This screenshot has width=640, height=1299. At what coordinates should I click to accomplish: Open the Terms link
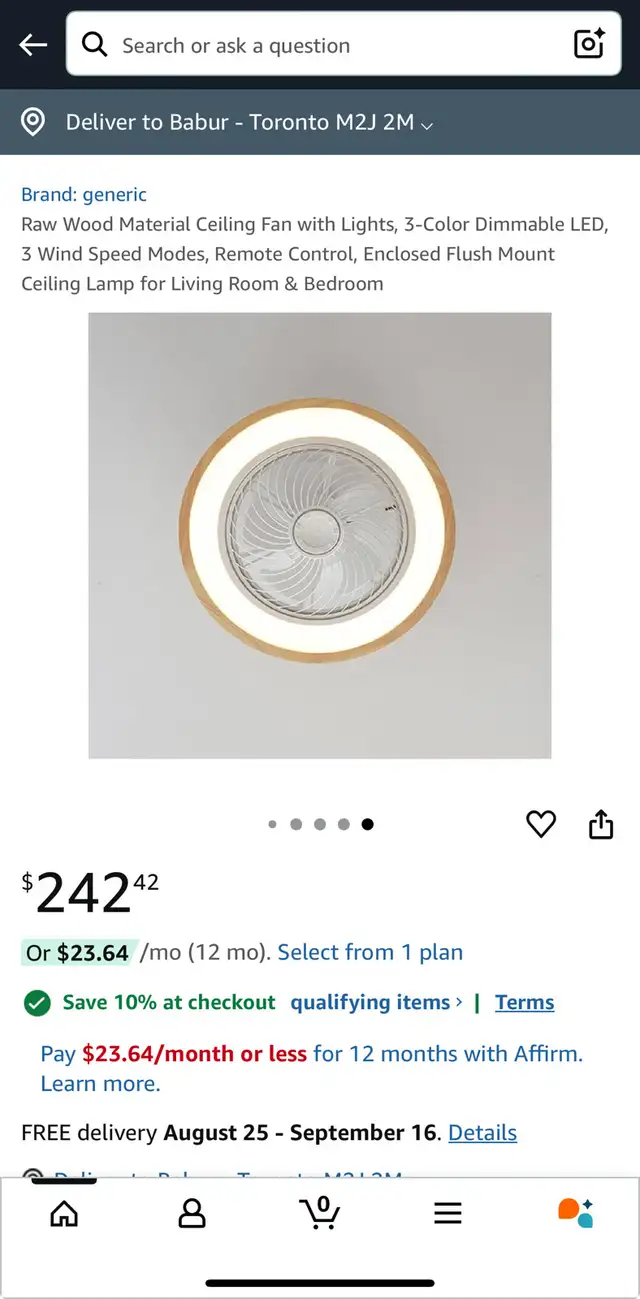coord(524,1002)
